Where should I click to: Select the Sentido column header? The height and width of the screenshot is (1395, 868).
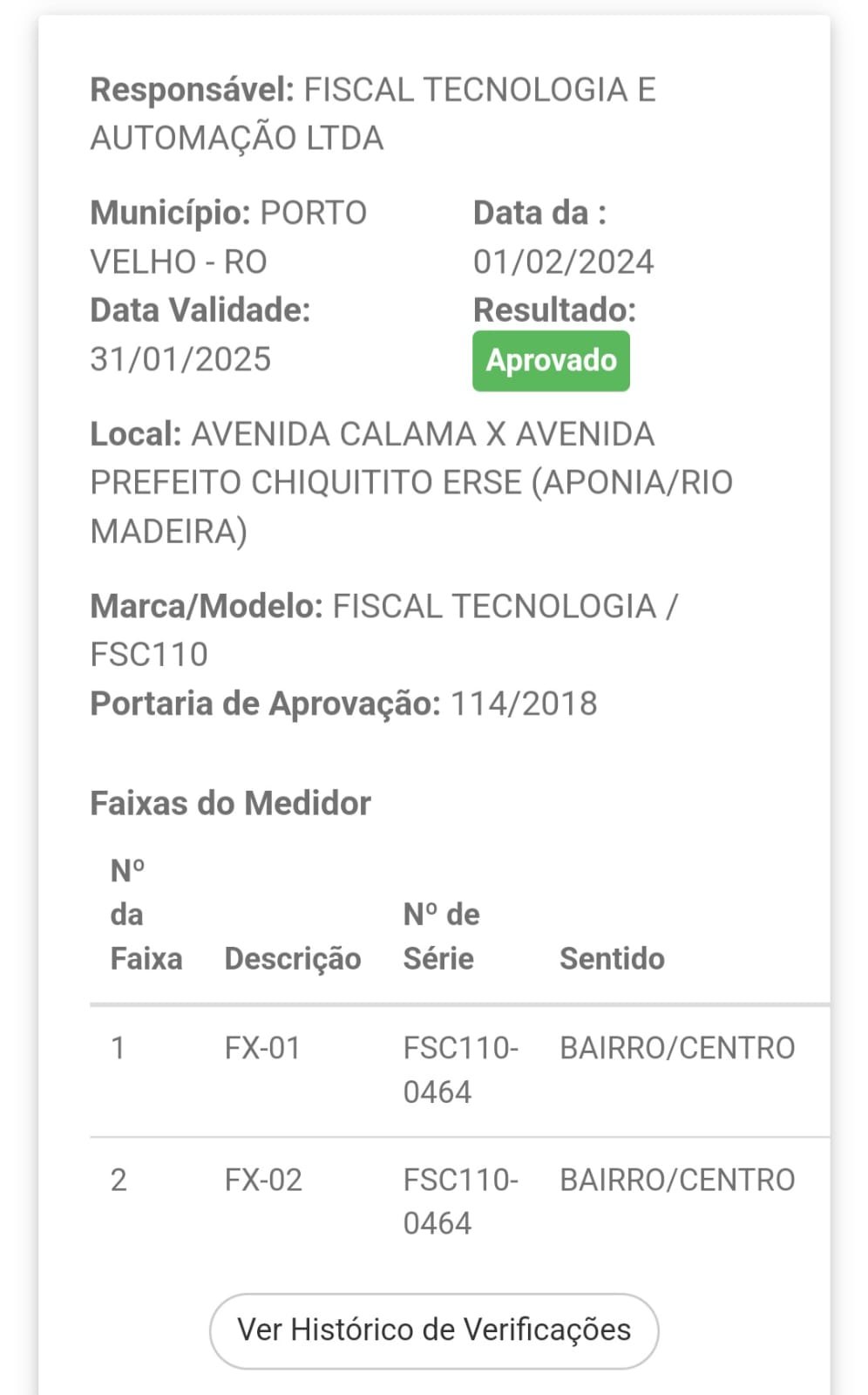612,958
